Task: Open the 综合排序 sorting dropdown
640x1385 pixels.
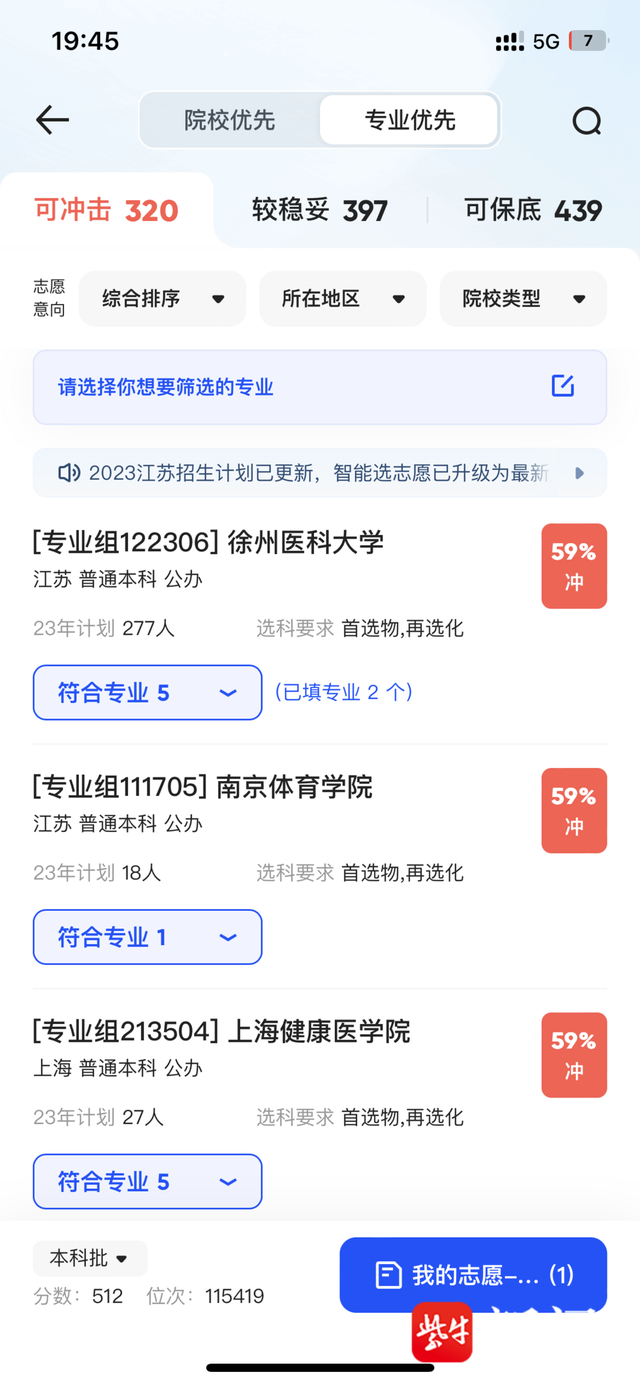Action: click(x=162, y=299)
